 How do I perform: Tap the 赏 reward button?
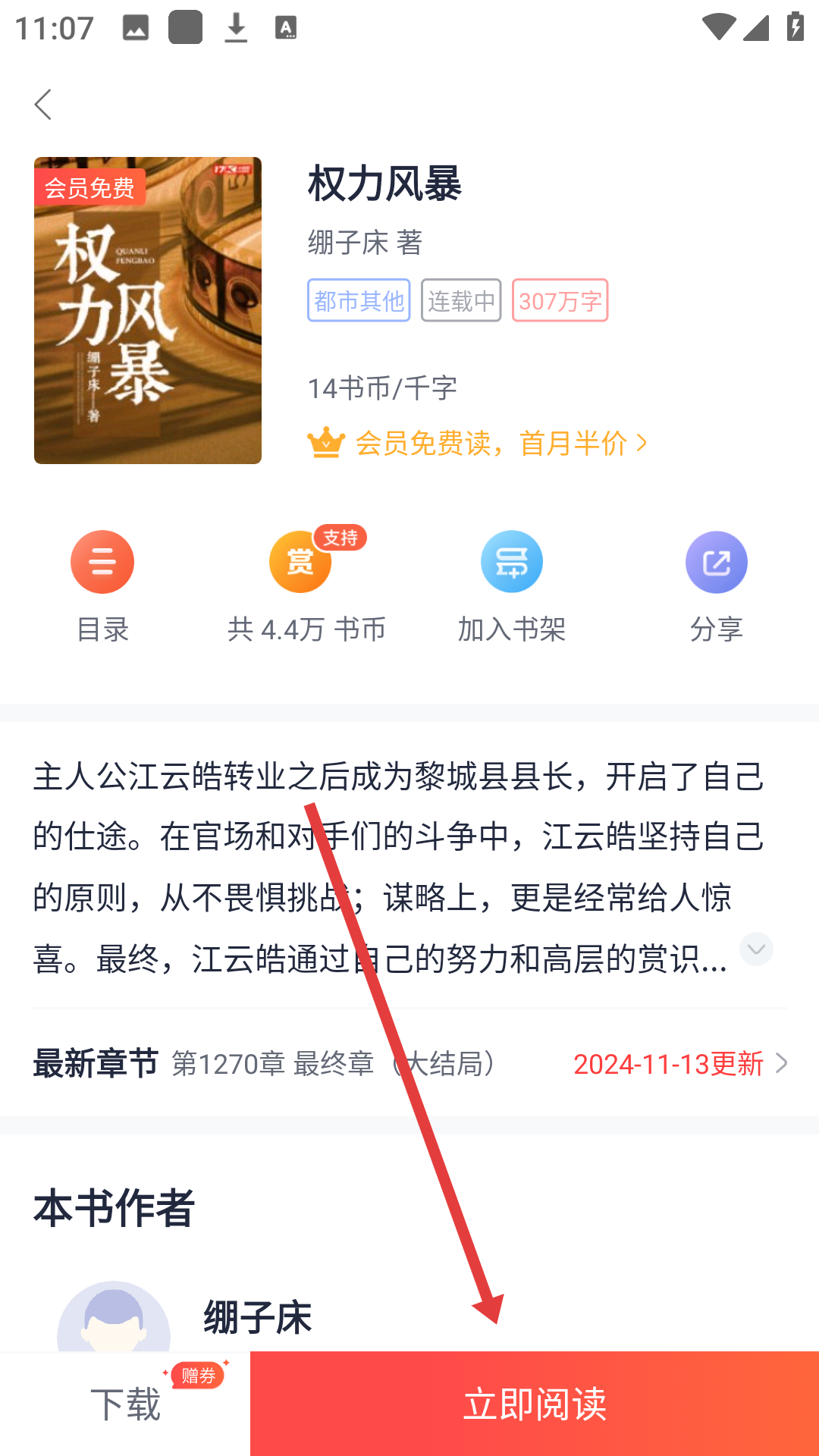pyautogui.click(x=300, y=563)
